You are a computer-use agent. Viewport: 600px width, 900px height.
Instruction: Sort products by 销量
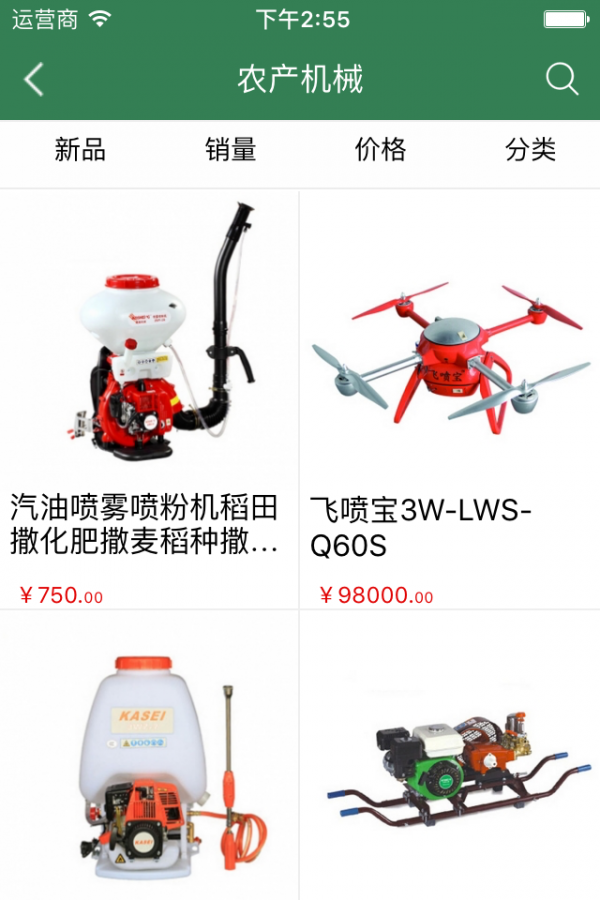tap(231, 150)
